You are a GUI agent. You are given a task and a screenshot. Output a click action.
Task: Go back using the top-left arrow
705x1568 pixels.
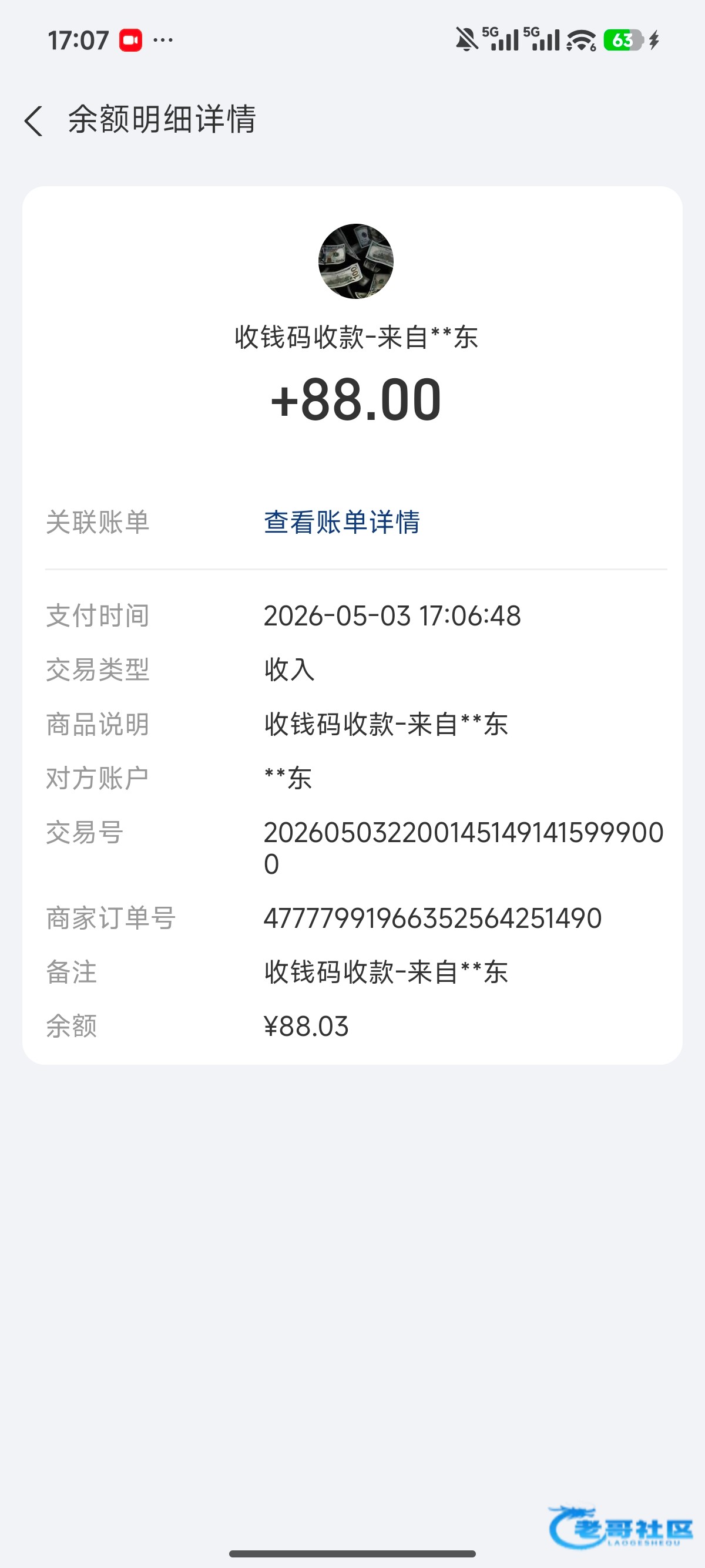tap(33, 120)
